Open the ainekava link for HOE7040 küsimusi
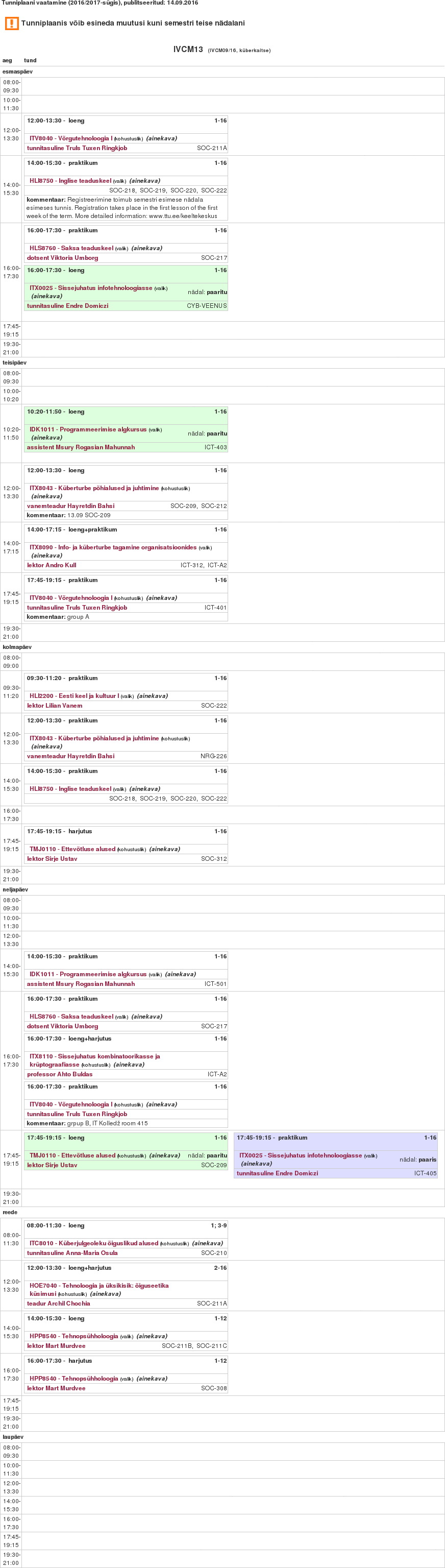Image resolution: width=445 pixels, height=1568 pixels. 105,1293
